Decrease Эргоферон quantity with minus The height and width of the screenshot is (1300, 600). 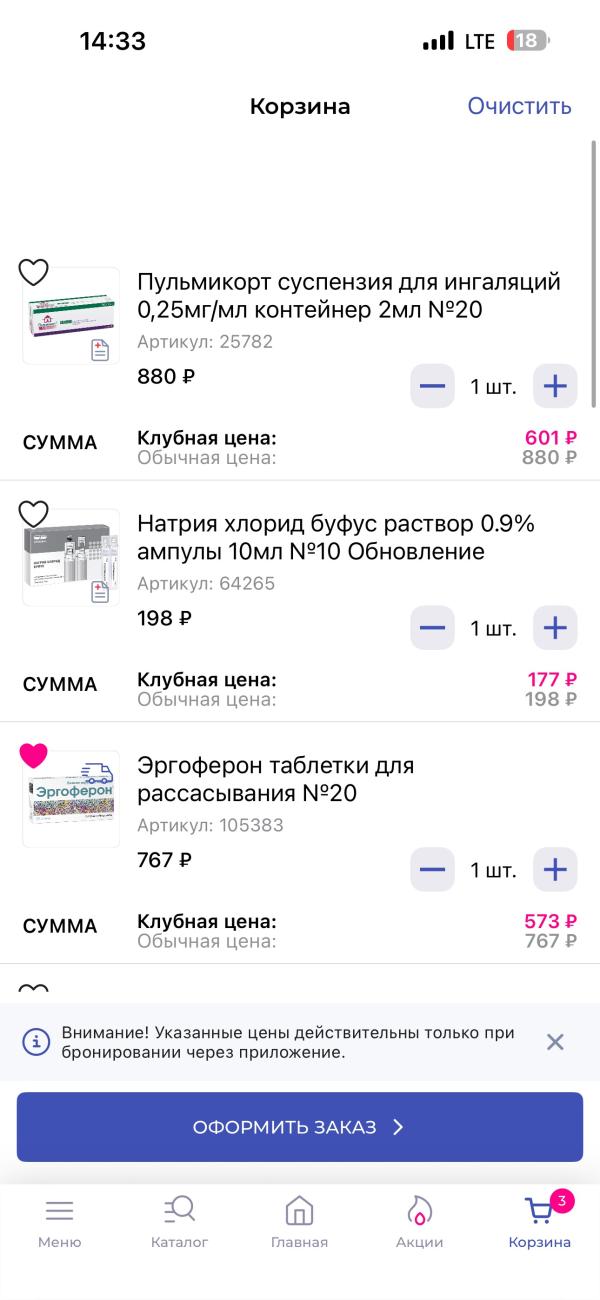point(432,870)
